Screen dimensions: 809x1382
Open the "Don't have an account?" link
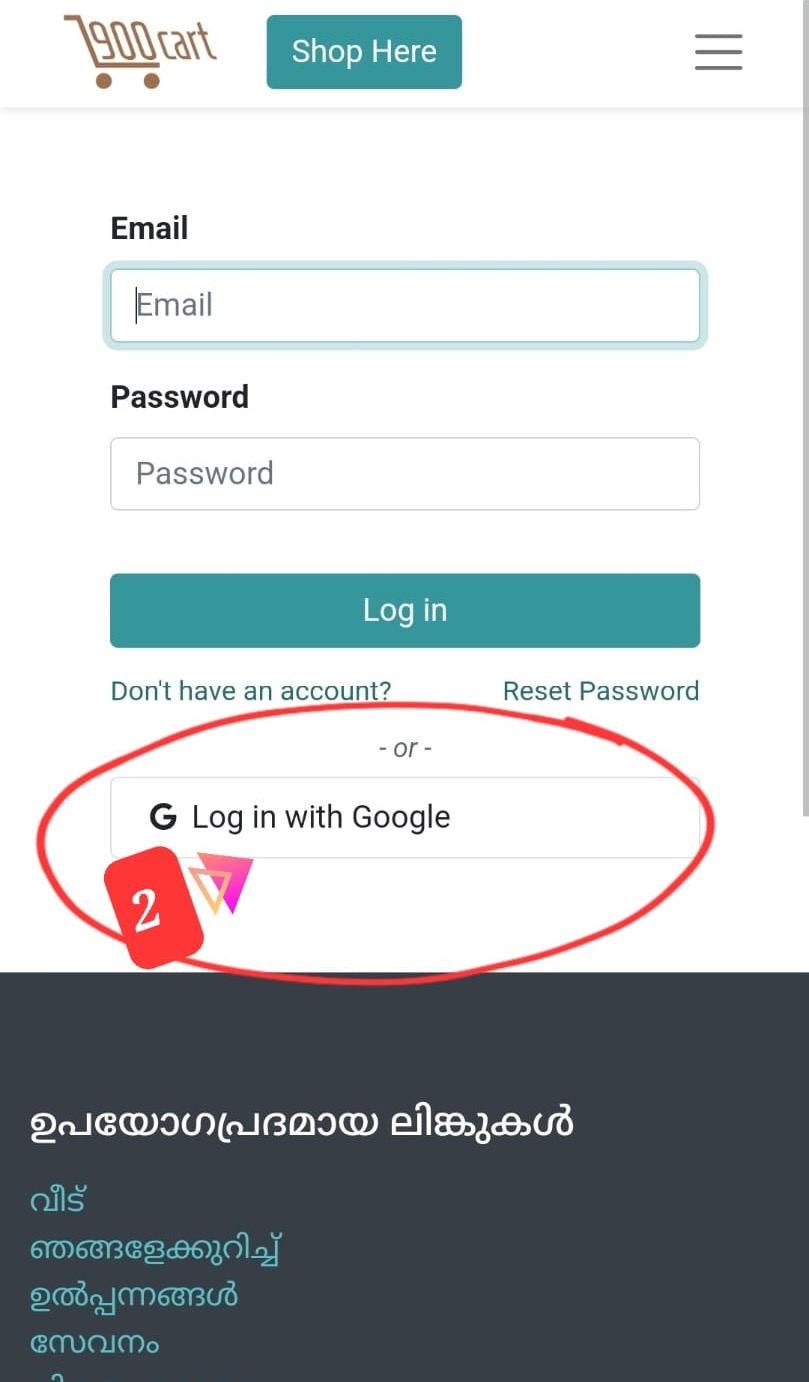tap(251, 691)
